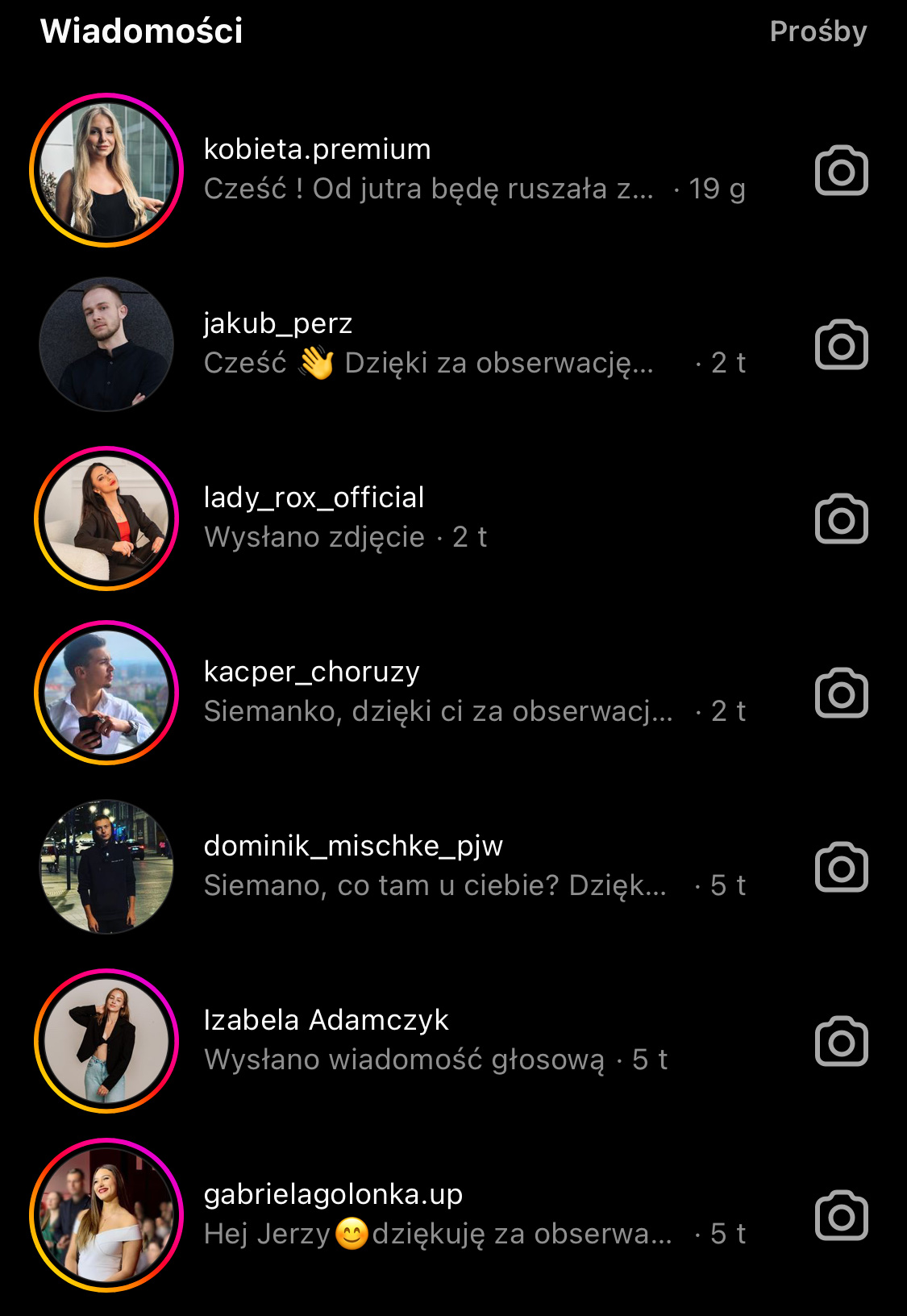Open camera for gabrielagolonka.up chat
The image size is (907, 1316).
click(x=841, y=1215)
